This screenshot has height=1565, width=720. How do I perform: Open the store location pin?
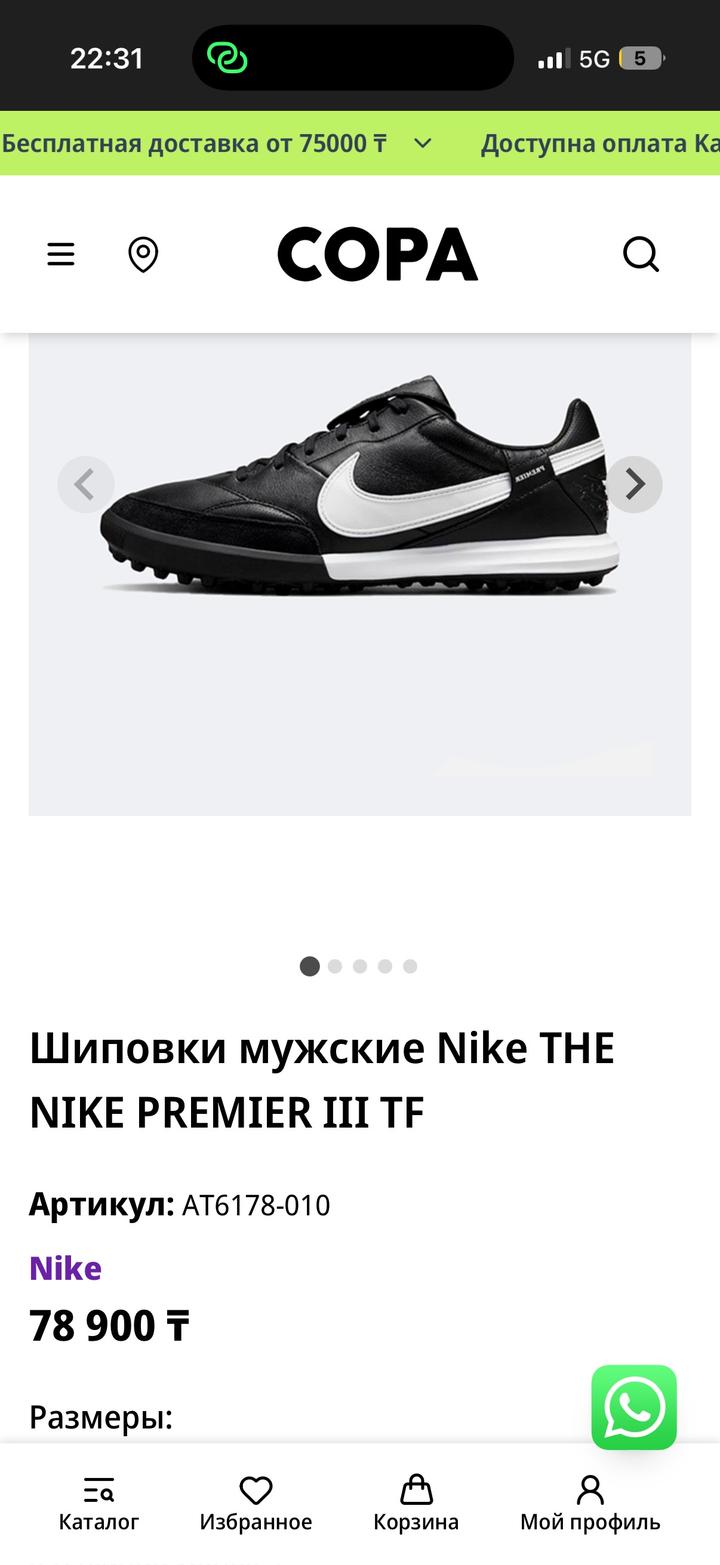[143, 255]
